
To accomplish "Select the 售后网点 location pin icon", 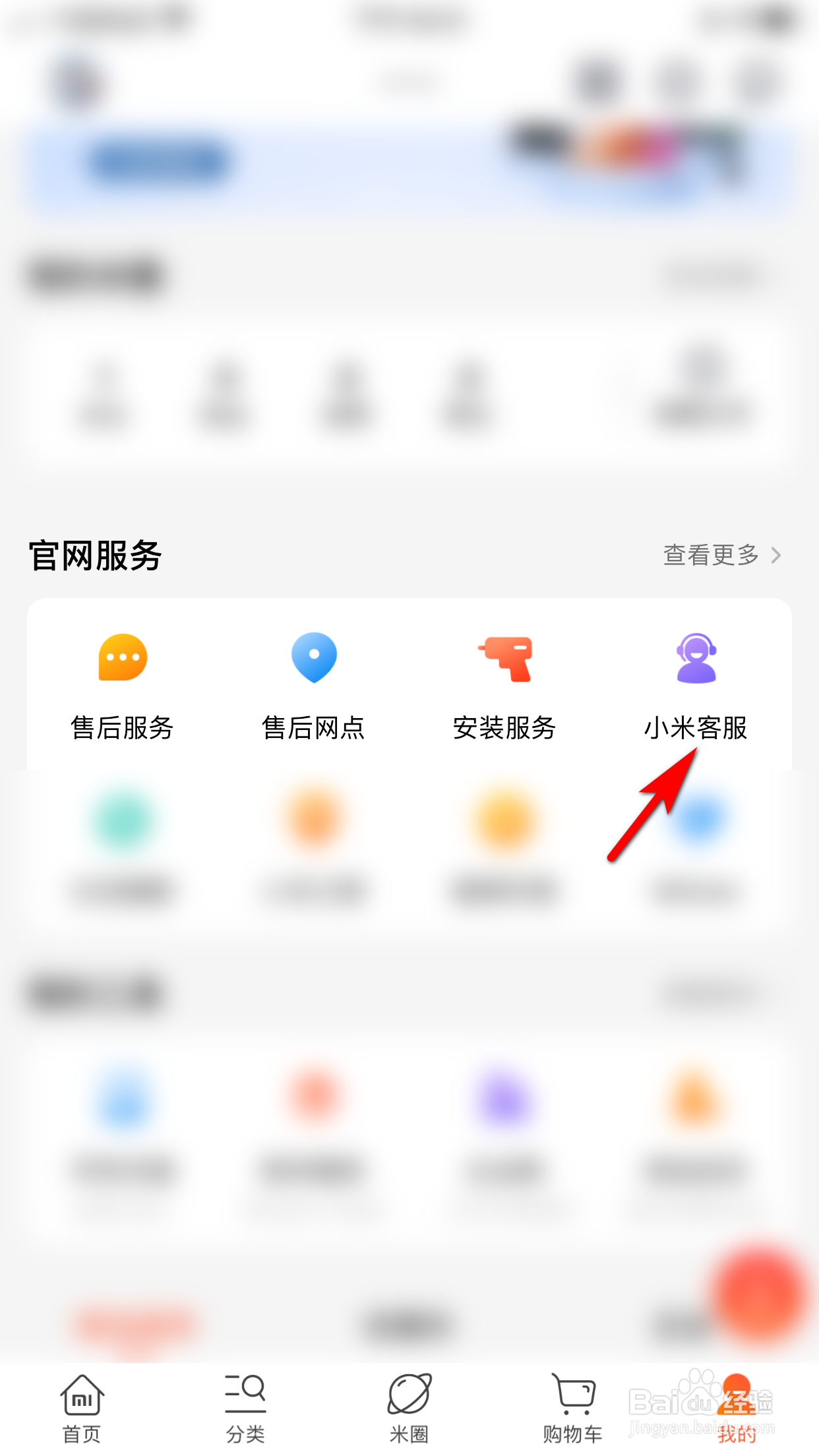I will pos(313,656).
